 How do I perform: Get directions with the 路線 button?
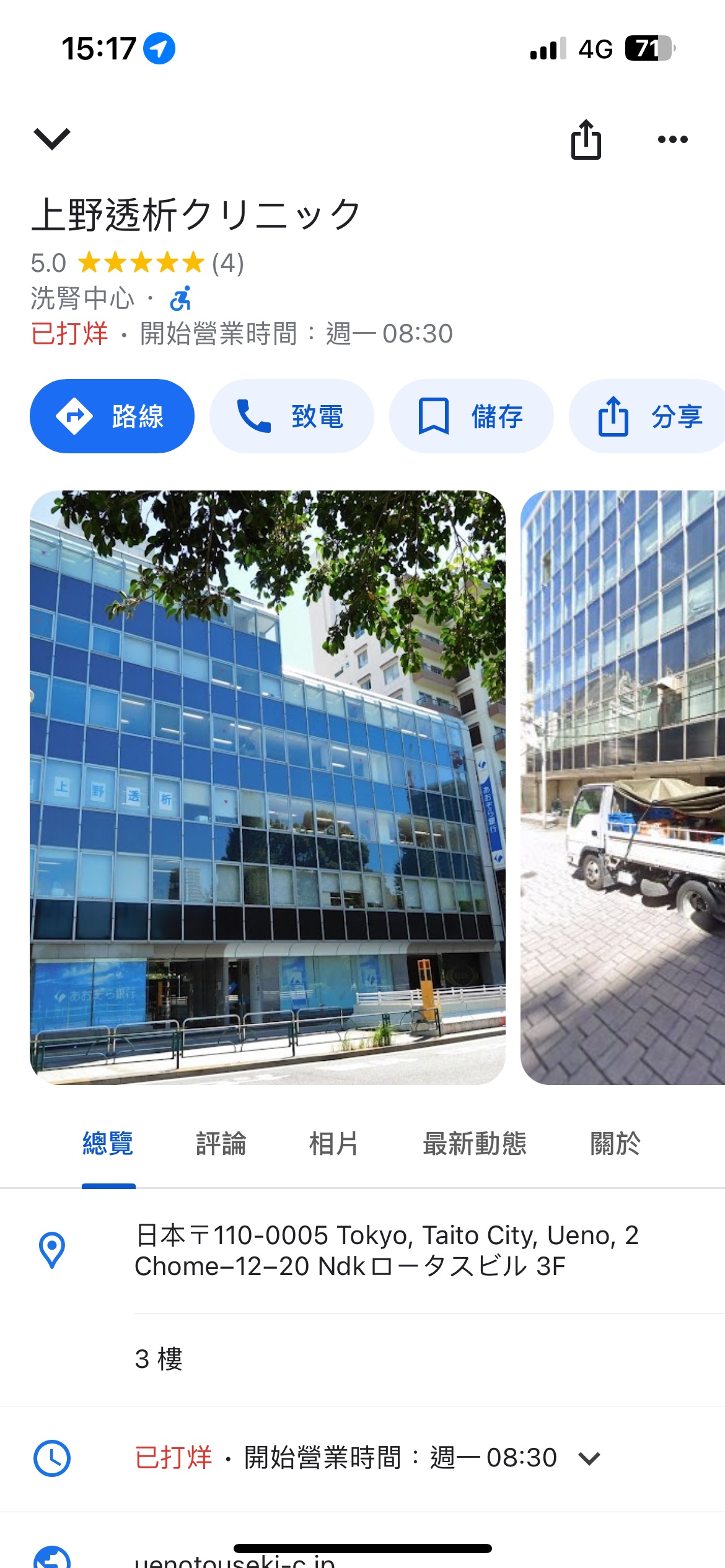(112, 416)
